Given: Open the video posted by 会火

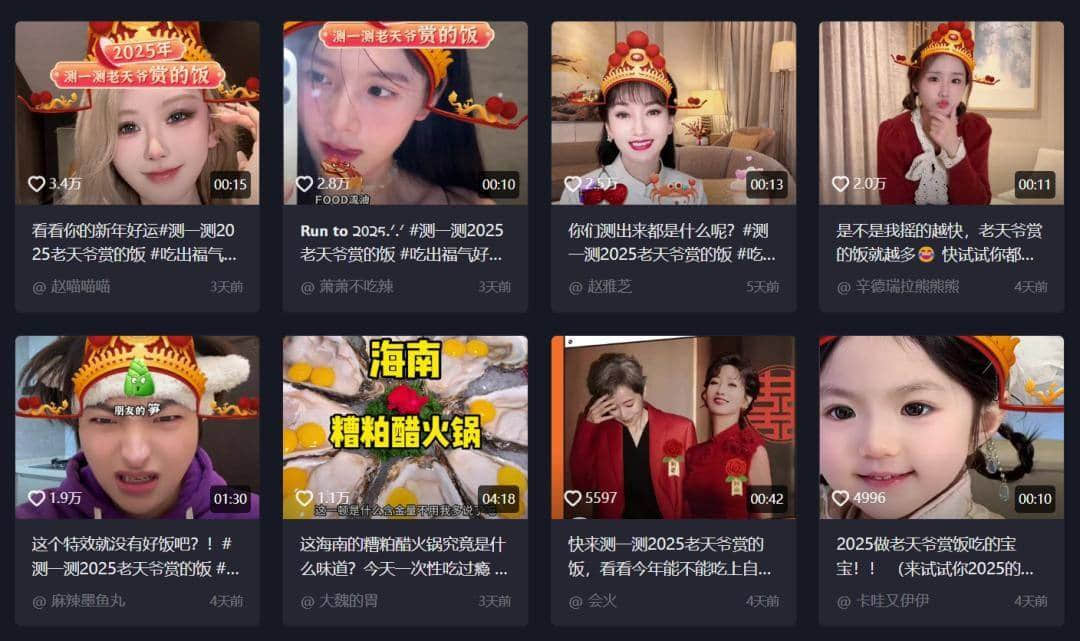Looking at the screenshot, I should pos(673,427).
